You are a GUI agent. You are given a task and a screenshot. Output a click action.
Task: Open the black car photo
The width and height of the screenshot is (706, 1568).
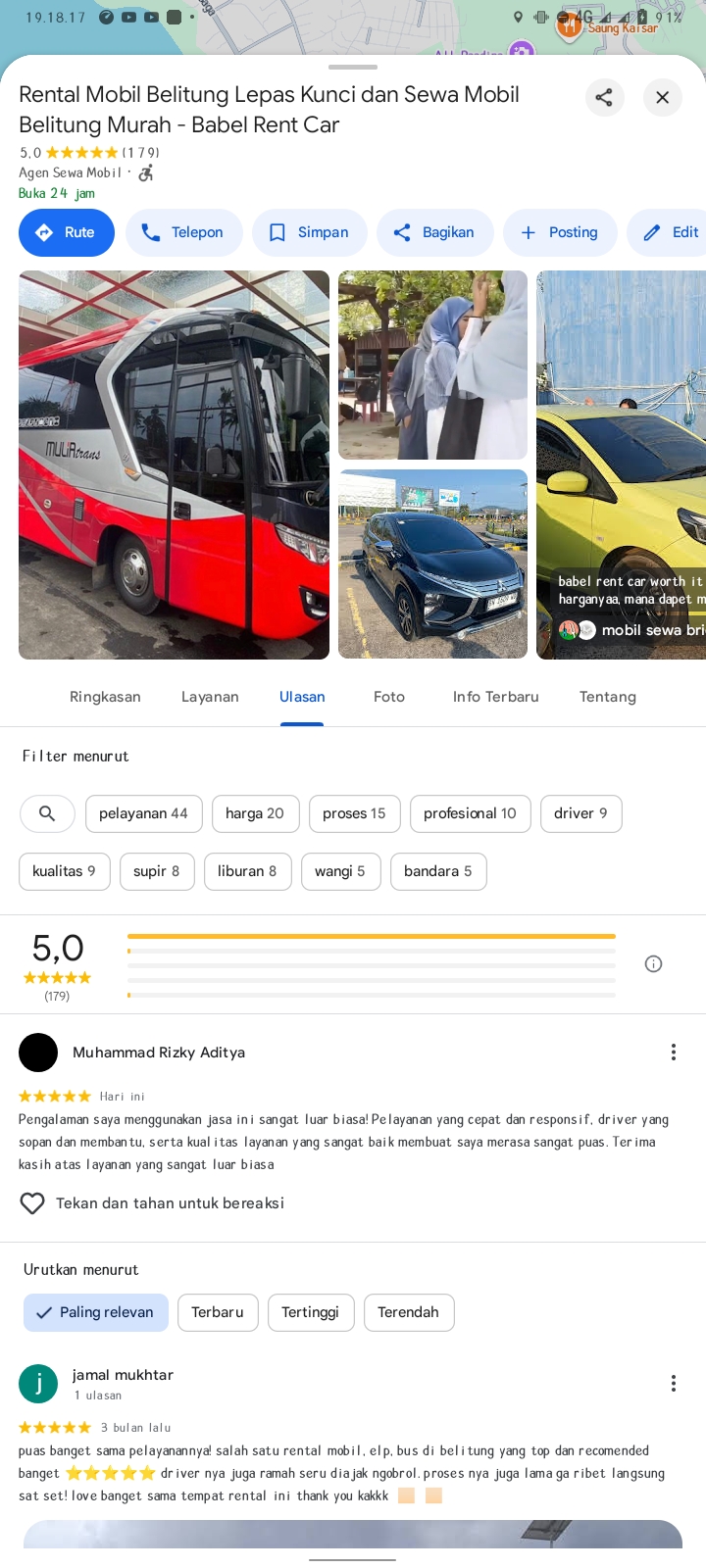tap(432, 563)
